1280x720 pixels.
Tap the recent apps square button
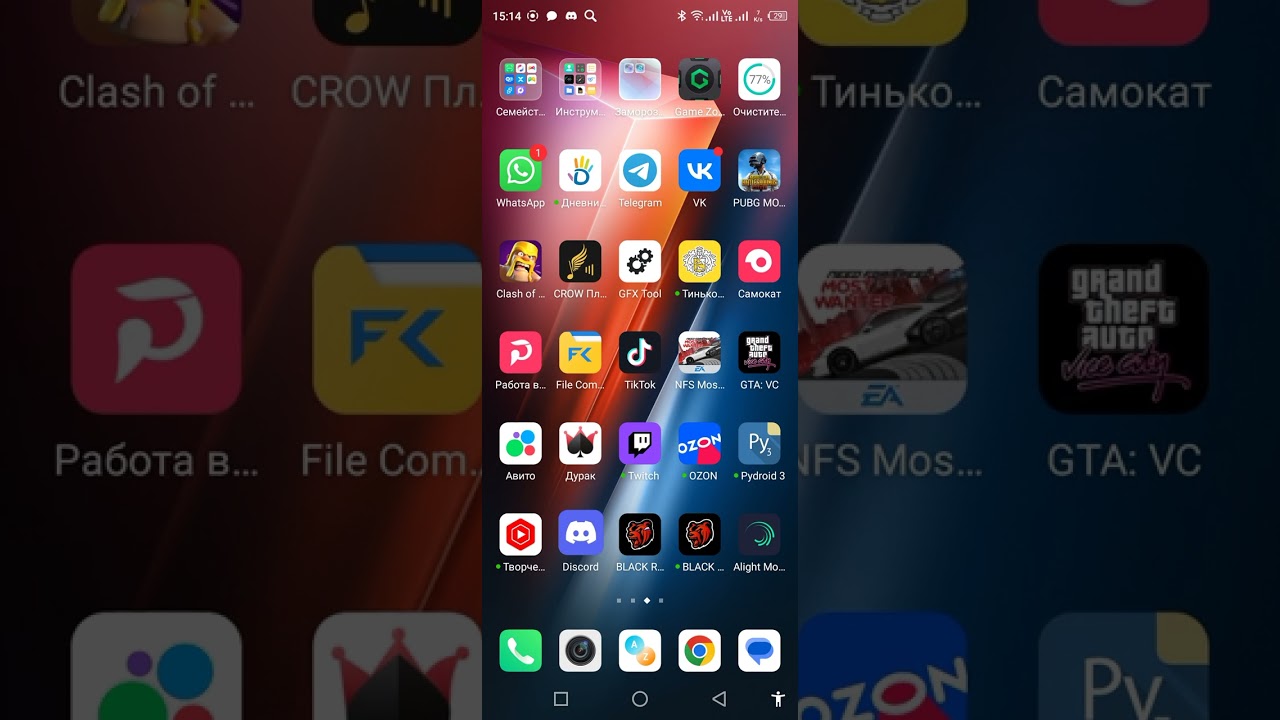pyautogui.click(x=561, y=699)
